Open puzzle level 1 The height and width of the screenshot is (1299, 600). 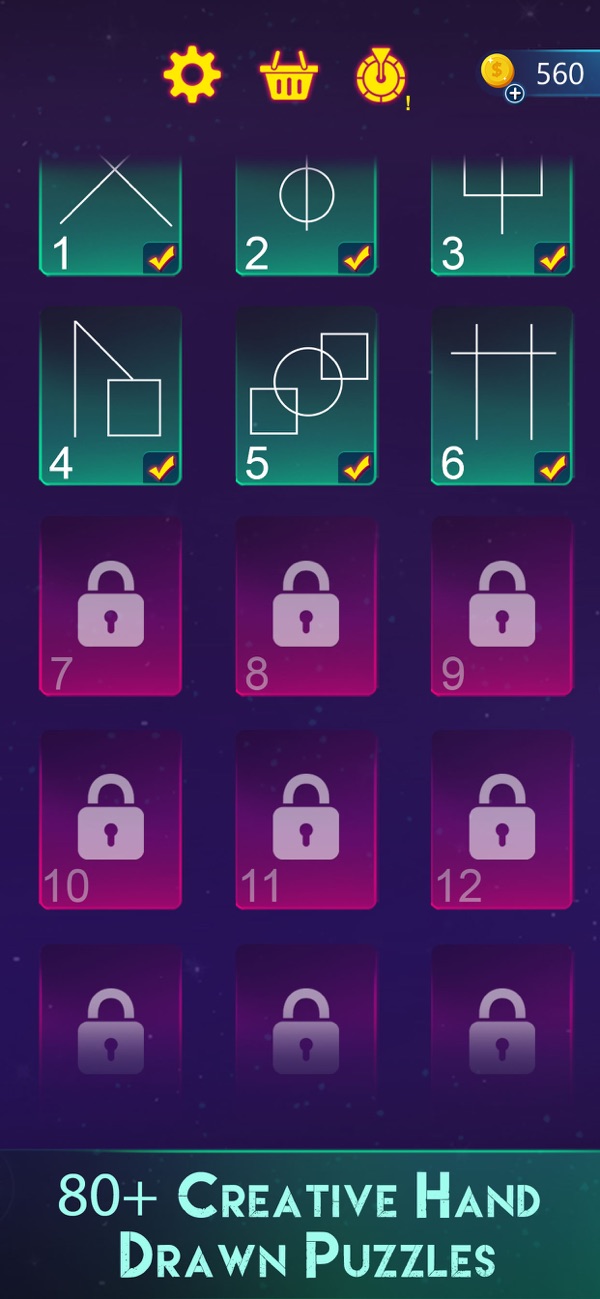tap(110, 215)
